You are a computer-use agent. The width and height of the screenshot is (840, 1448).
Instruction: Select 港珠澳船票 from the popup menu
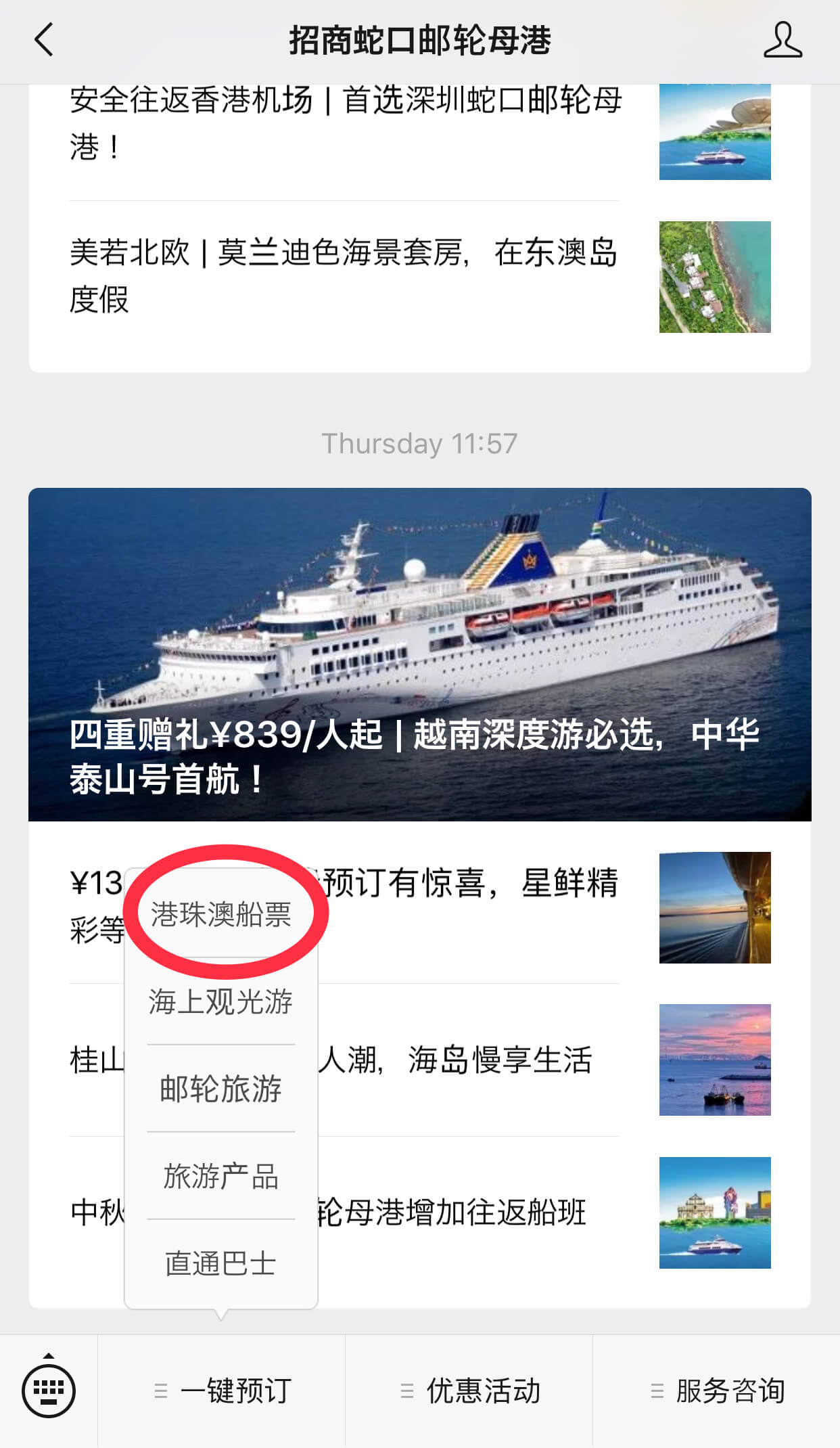[221, 914]
